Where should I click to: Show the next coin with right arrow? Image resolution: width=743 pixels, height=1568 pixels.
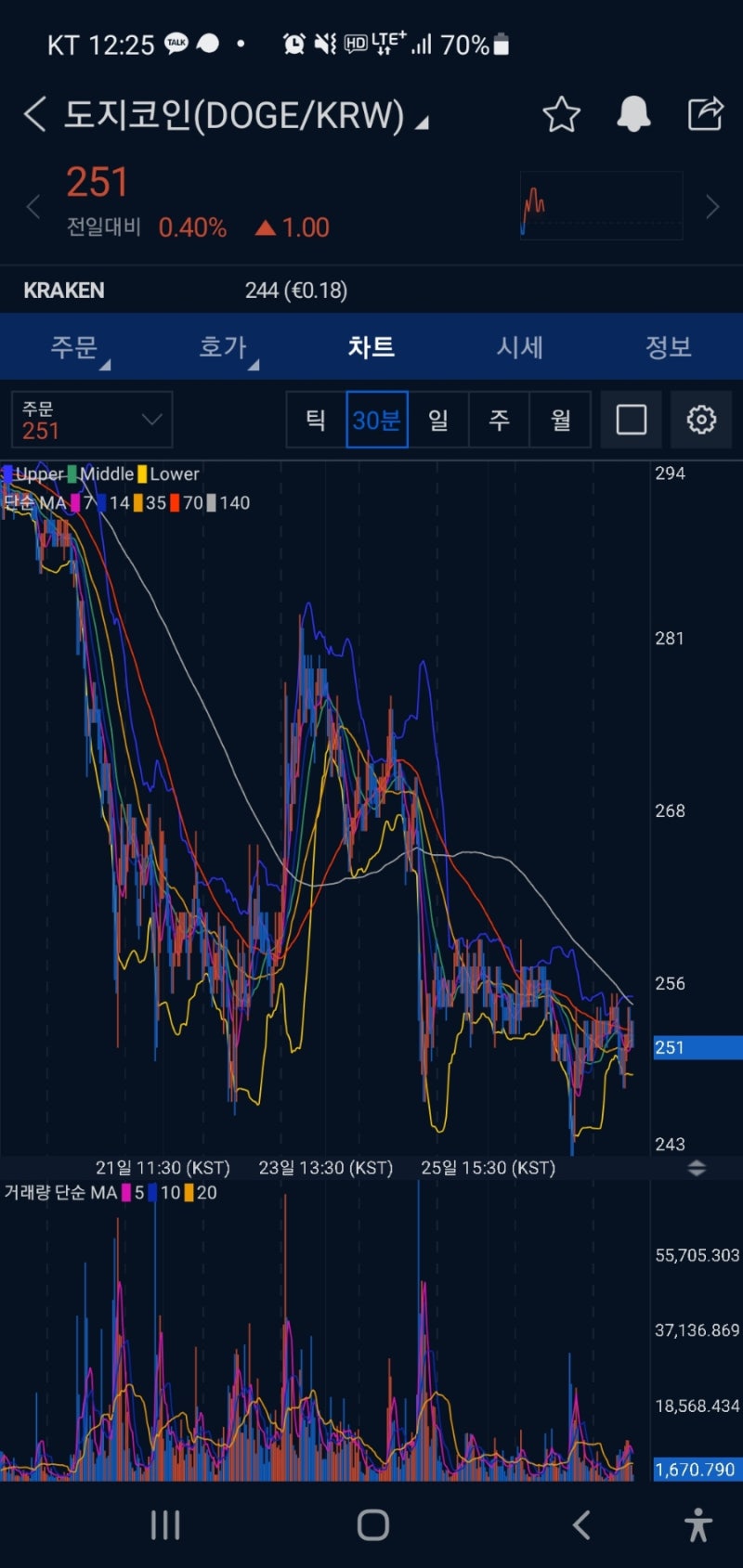pyautogui.click(x=712, y=207)
